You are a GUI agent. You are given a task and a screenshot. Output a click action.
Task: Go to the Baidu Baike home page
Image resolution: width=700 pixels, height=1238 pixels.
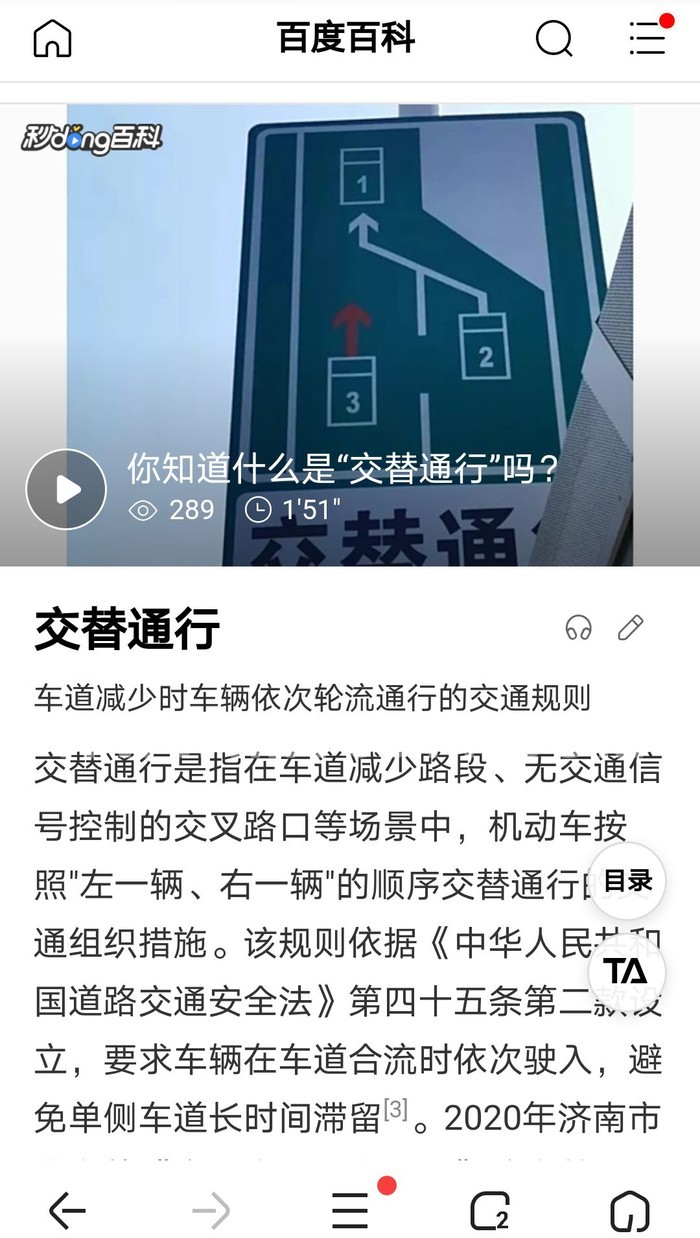tap(53, 39)
